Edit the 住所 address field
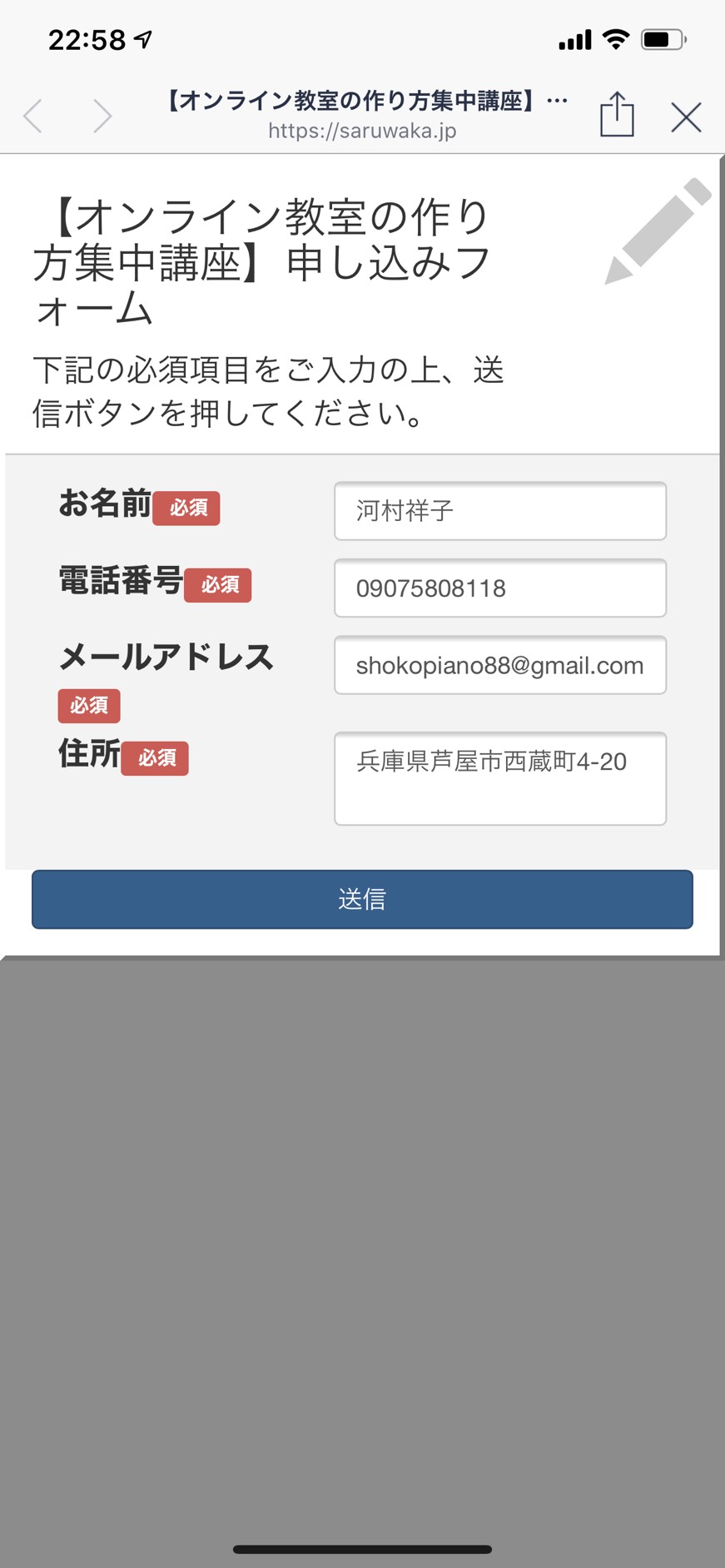Screen dimensions: 725x1568 tap(500, 778)
